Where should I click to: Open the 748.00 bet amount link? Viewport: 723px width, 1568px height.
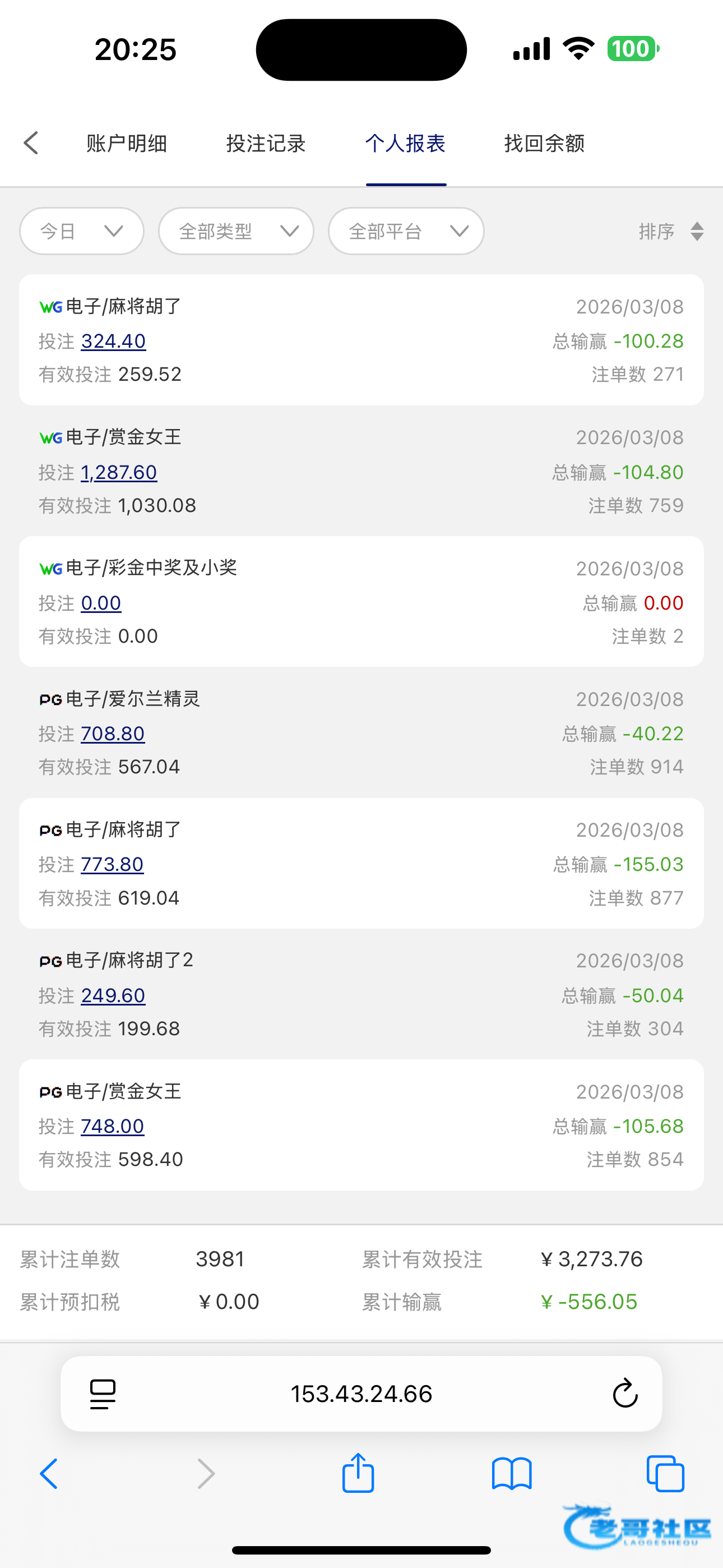113,1127
